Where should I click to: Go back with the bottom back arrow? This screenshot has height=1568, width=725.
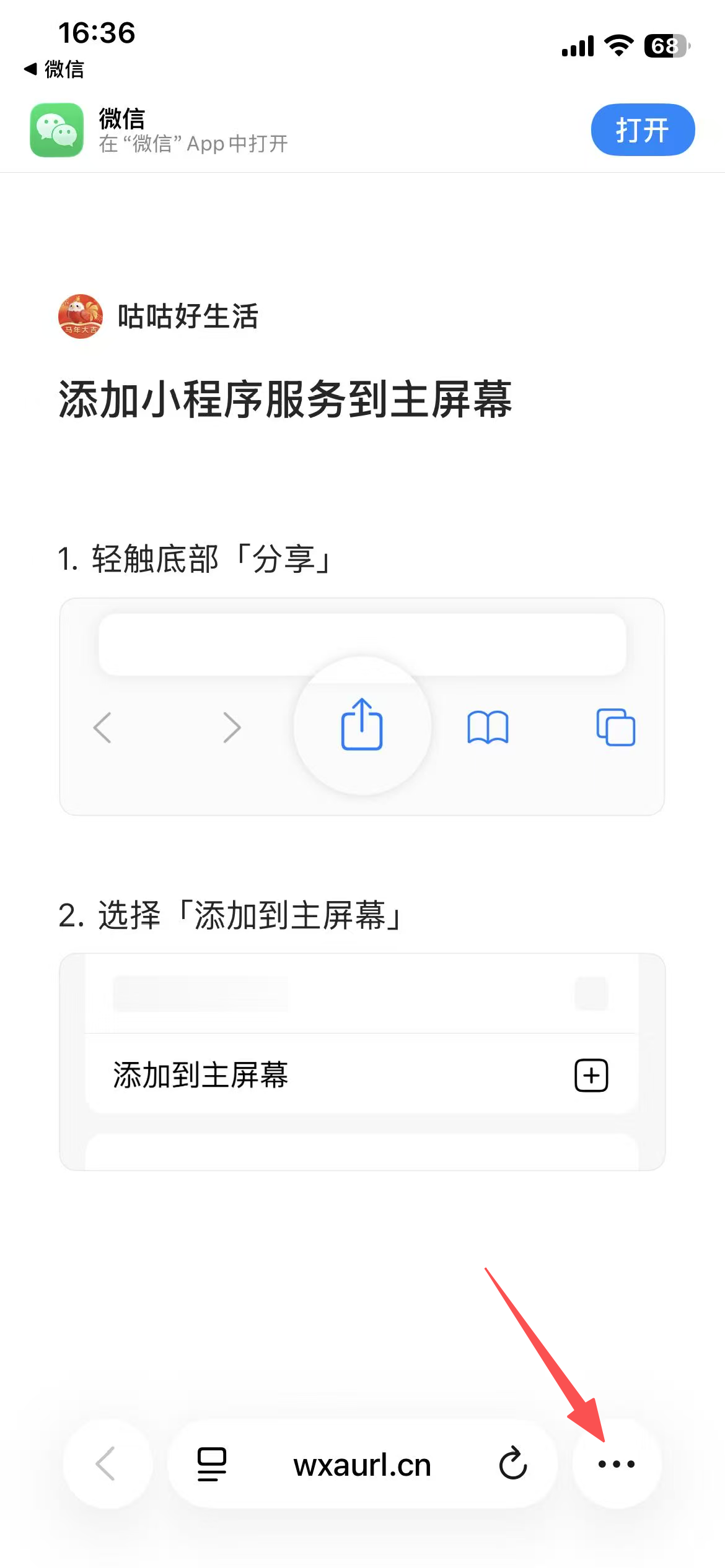[107, 1464]
